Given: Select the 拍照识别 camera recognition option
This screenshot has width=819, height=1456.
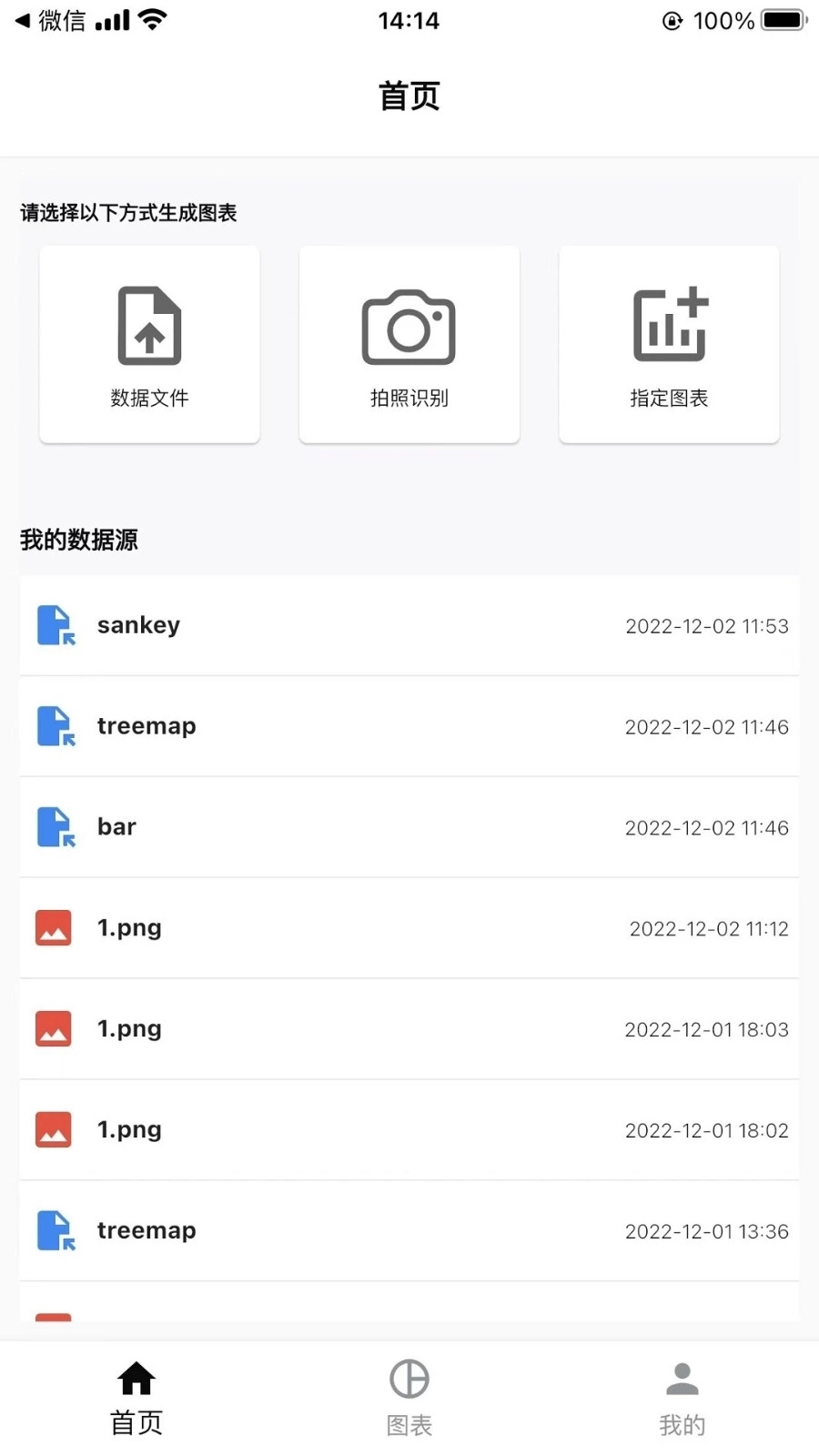Looking at the screenshot, I should pyautogui.click(x=409, y=344).
